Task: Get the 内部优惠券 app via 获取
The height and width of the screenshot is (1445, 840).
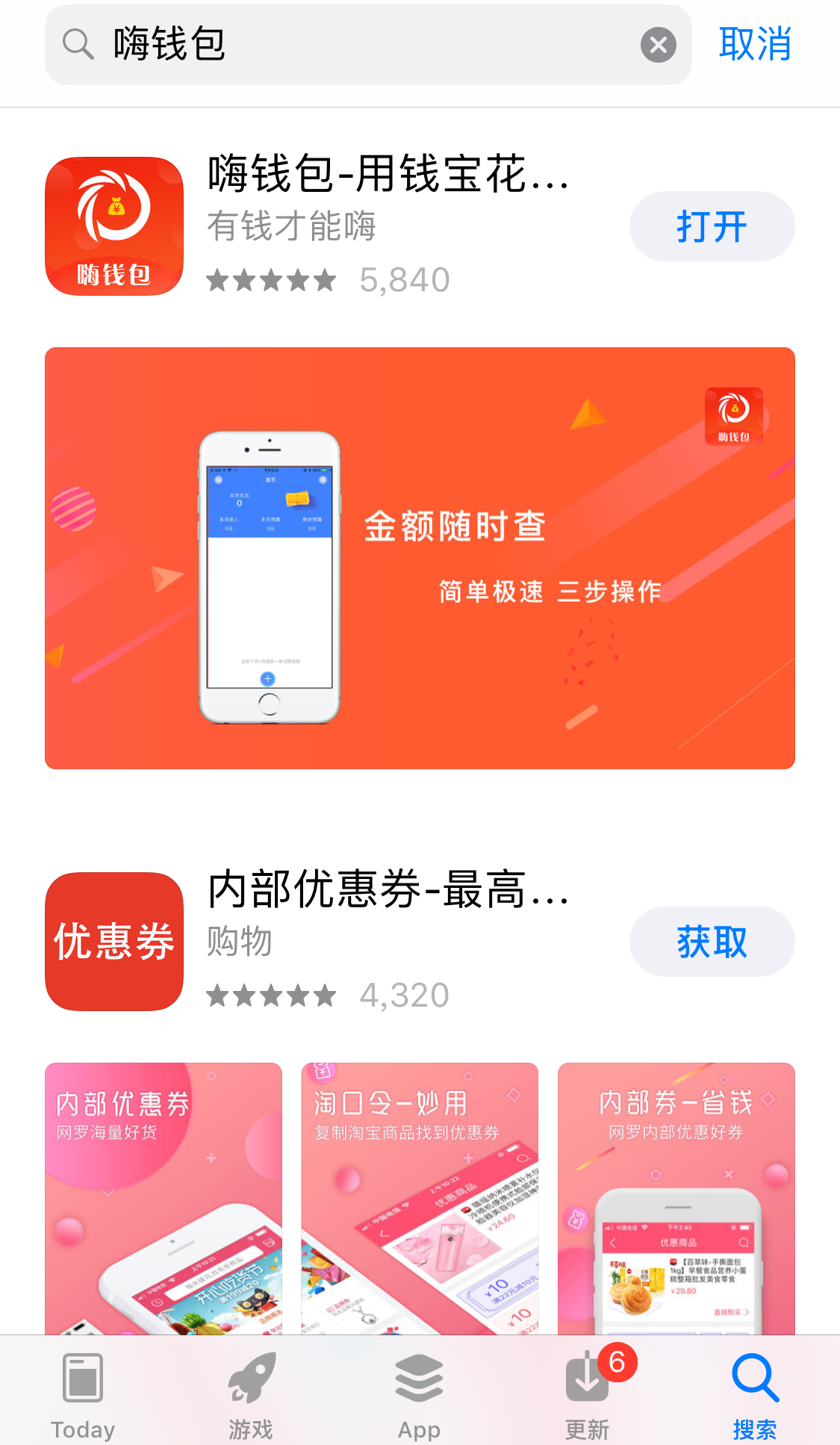Action: [712, 942]
